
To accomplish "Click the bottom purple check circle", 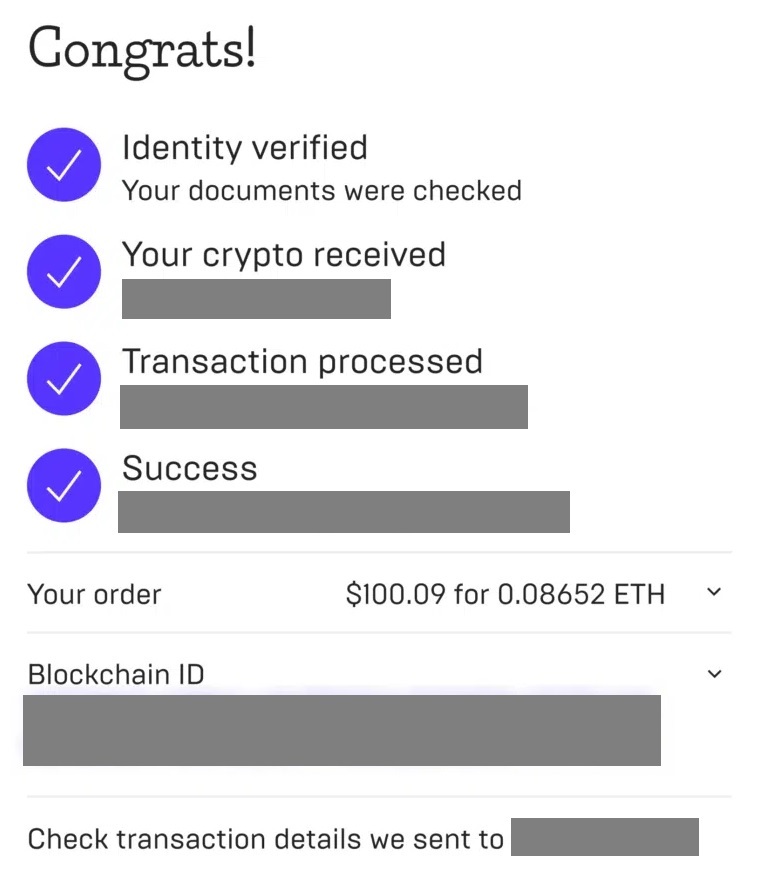I will point(63,485).
